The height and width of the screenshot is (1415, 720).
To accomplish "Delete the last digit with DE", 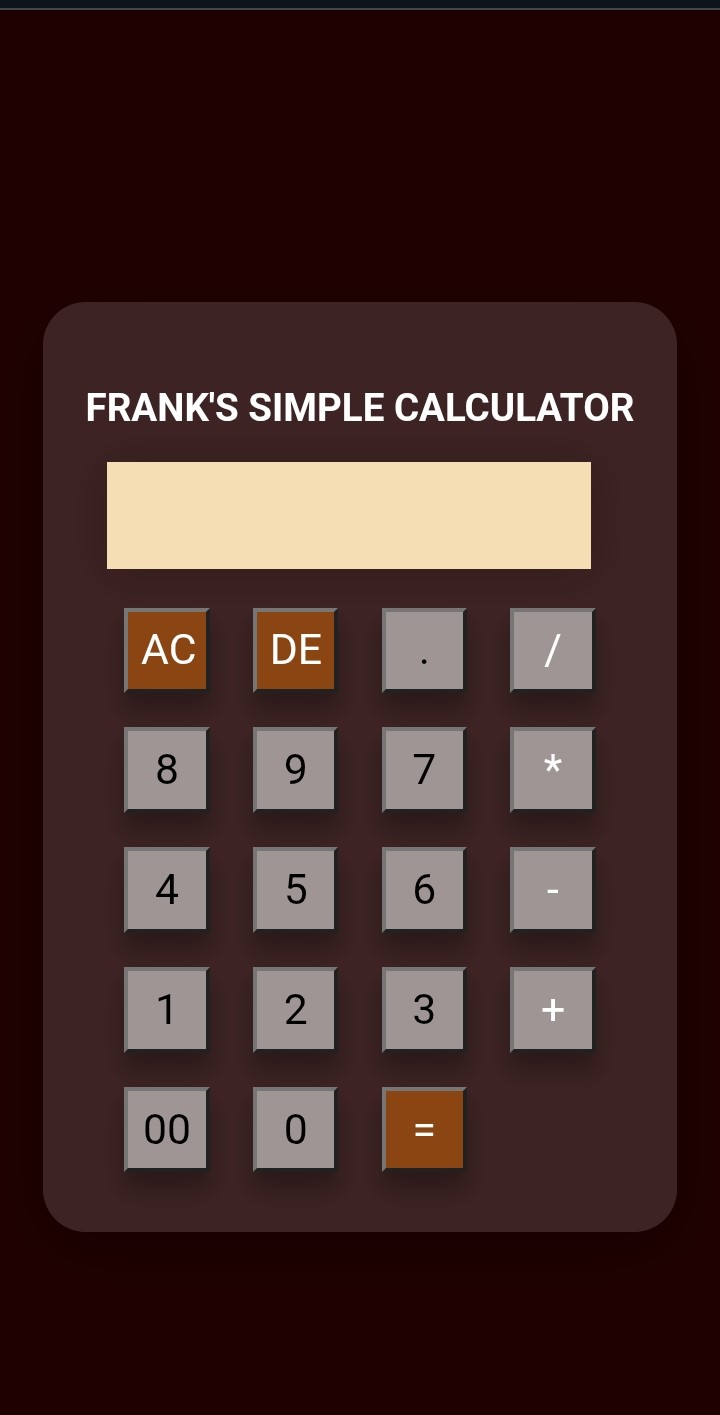I will pyautogui.click(x=295, y=650).
